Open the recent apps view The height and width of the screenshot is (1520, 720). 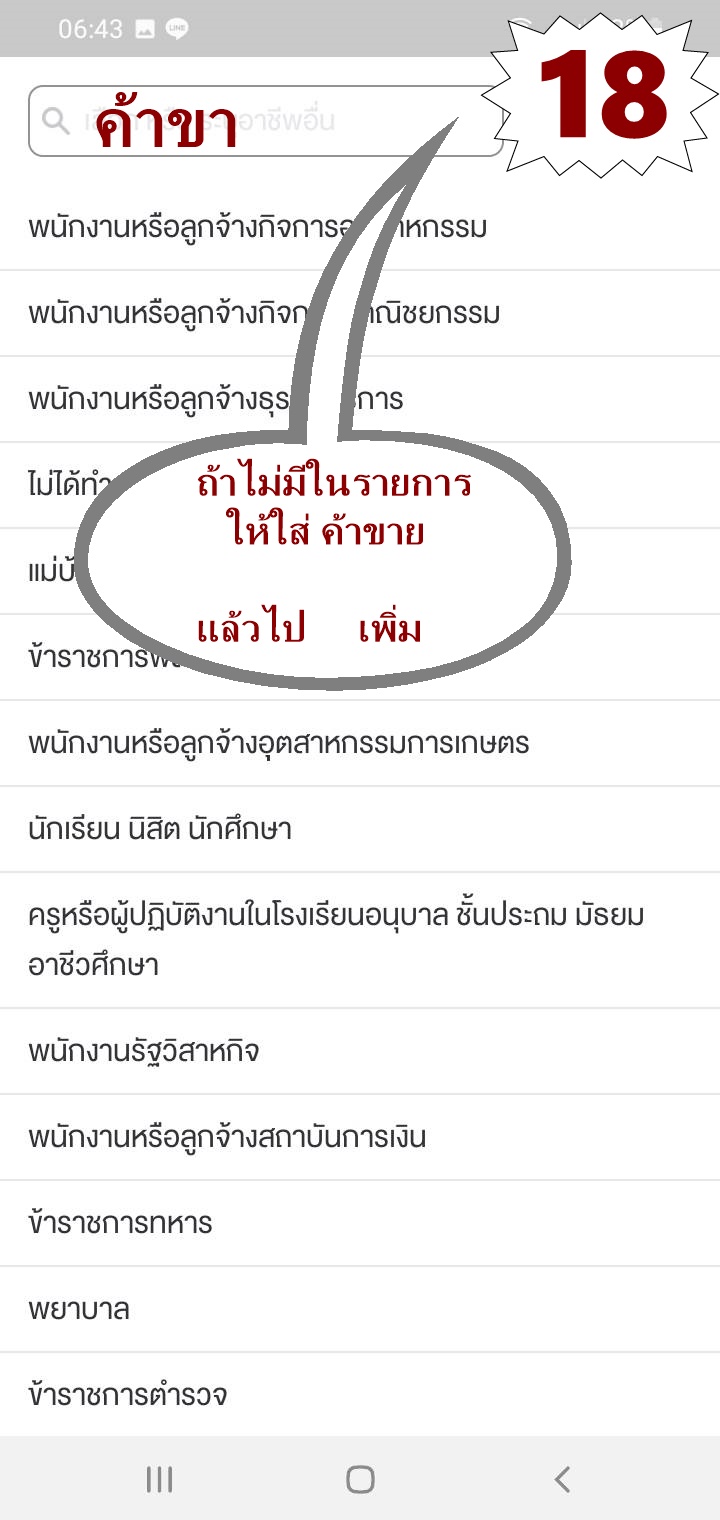[x=159, y=1479]
